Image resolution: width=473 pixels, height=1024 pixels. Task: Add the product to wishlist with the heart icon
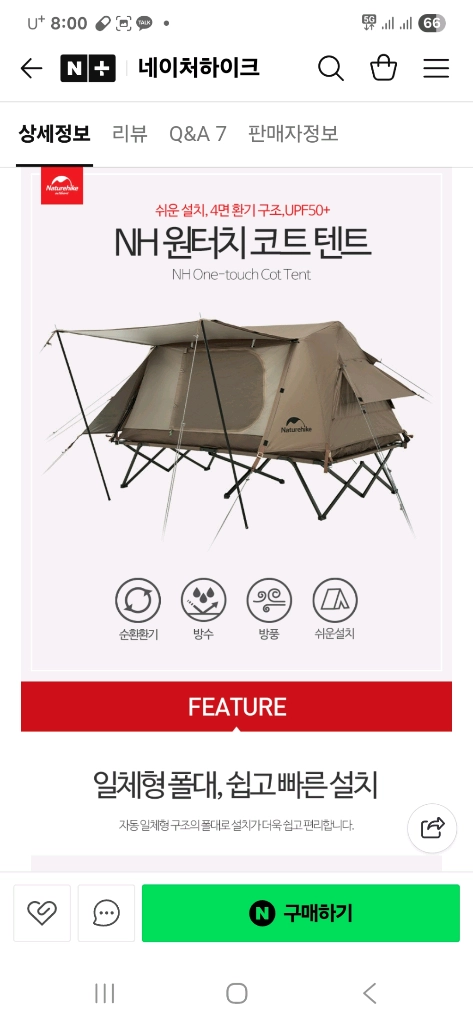point(42,912)
